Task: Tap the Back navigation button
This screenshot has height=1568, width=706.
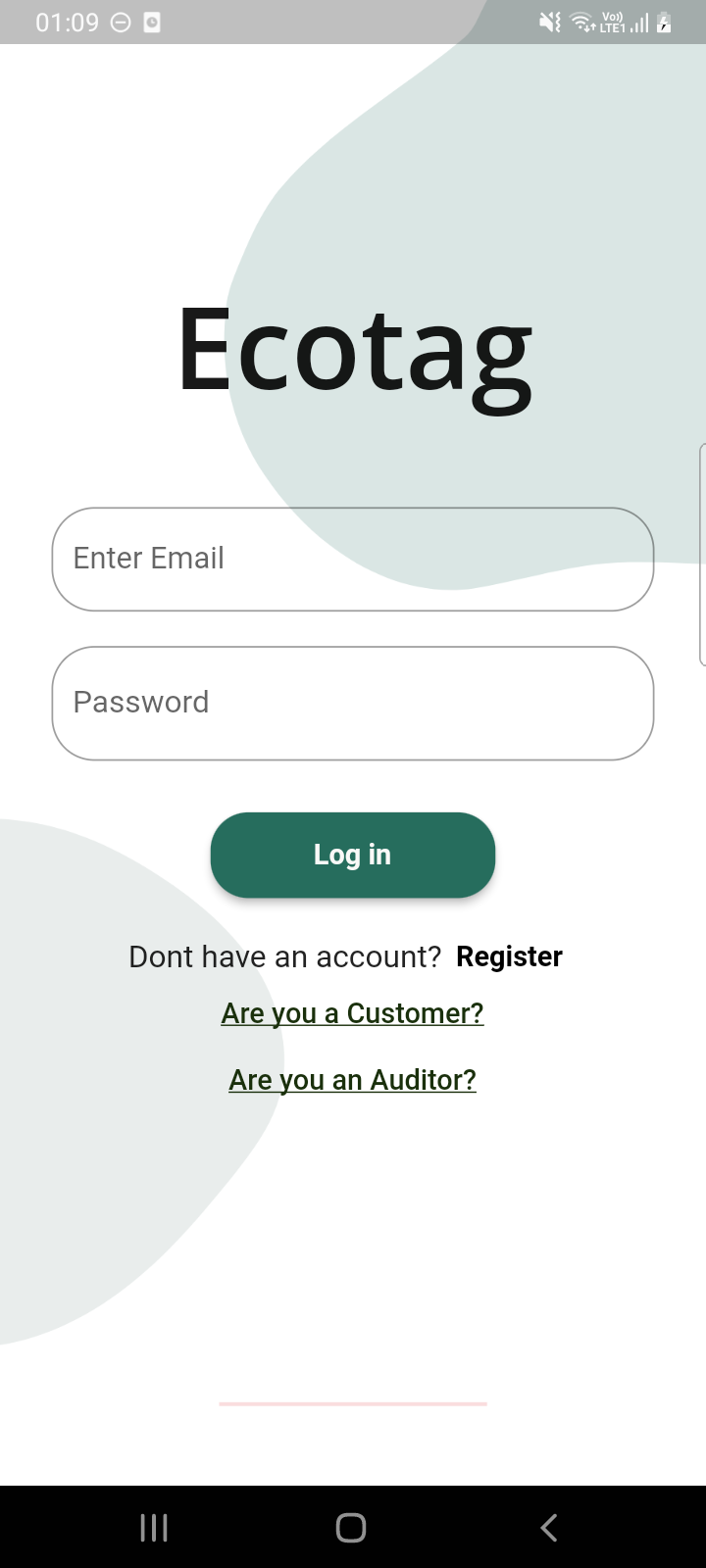Action: click(x=548, y=1526)
